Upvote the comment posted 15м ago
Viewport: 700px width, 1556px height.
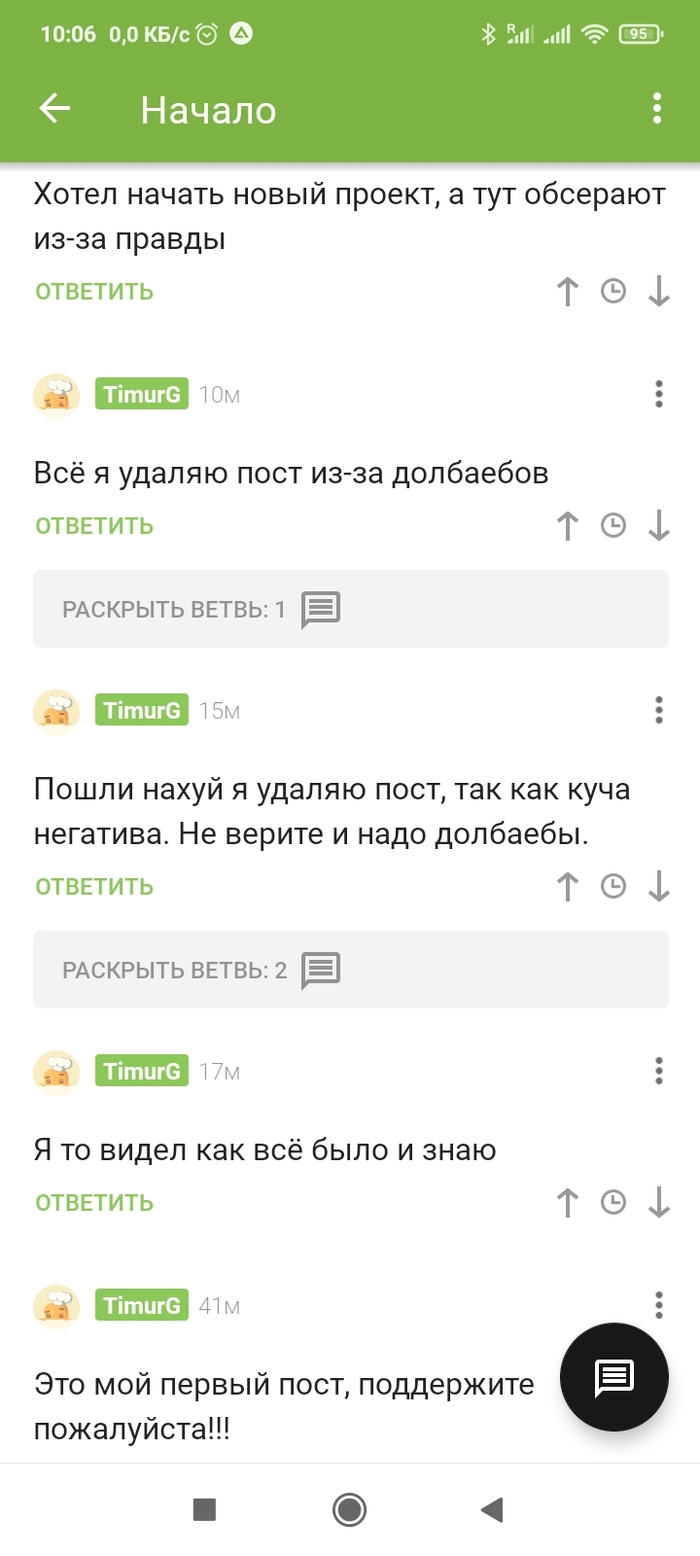click(567, 886)
